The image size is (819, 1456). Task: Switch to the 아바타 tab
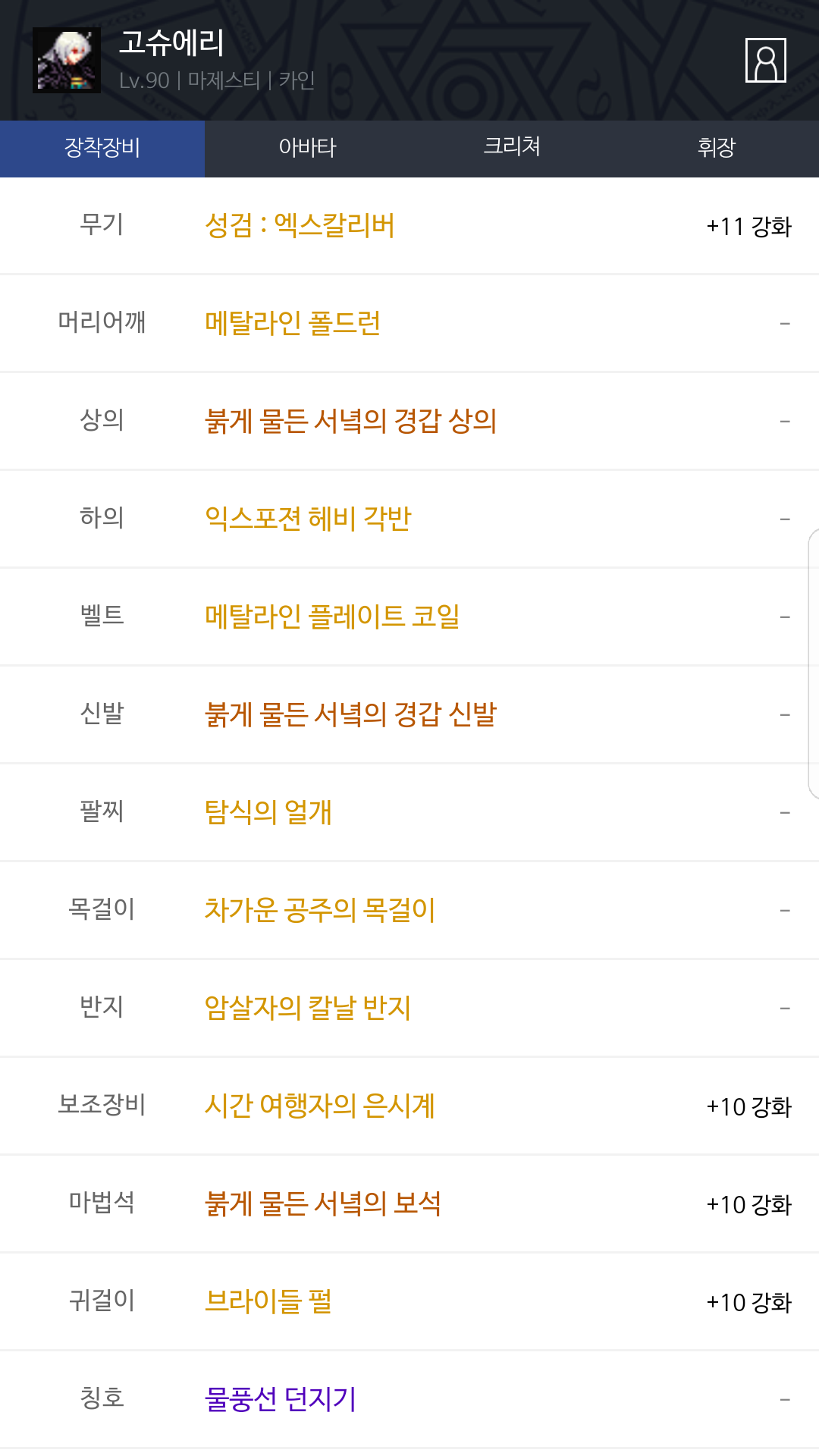307,148
